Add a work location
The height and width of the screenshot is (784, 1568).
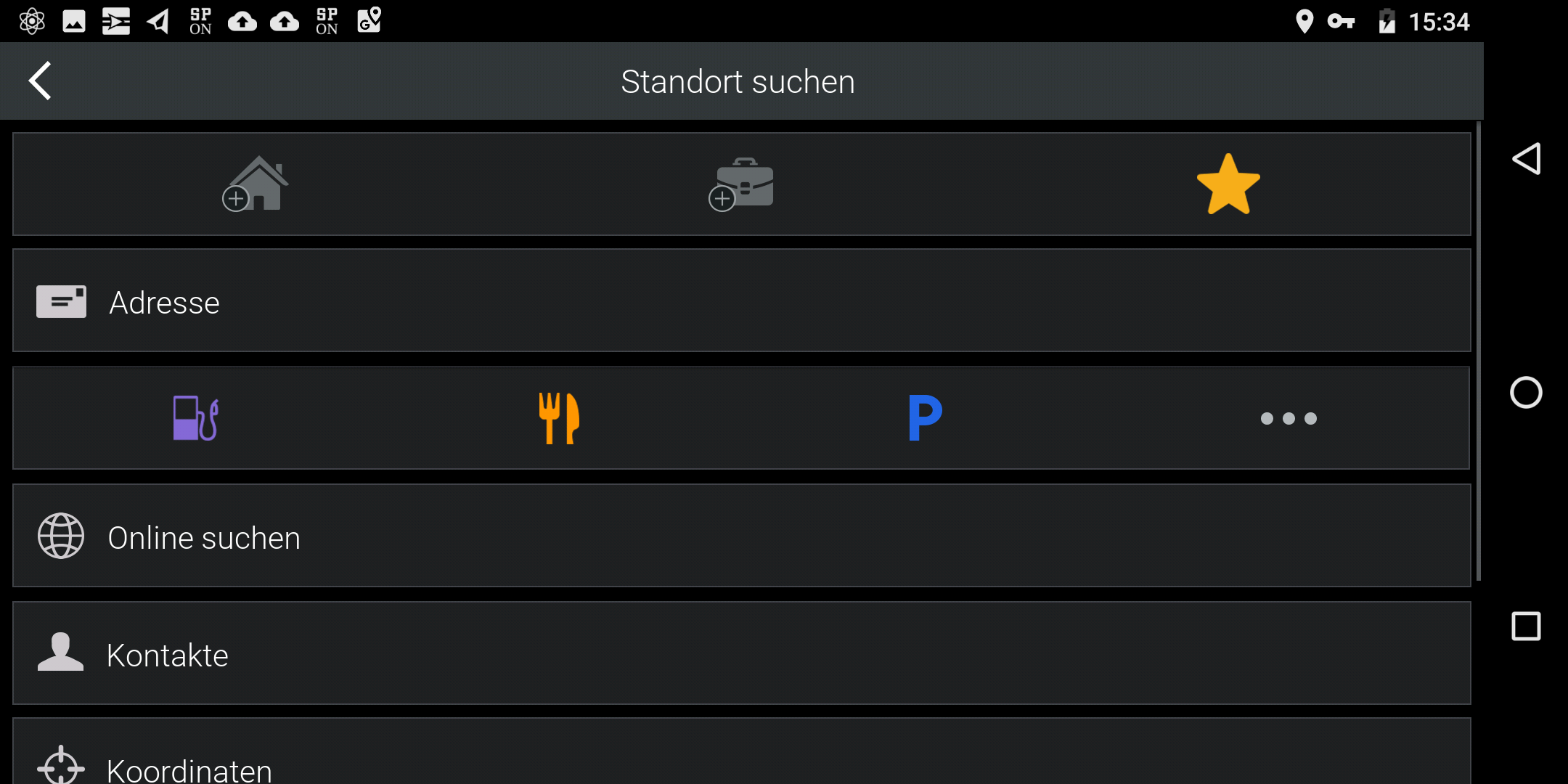click(741, 184)
